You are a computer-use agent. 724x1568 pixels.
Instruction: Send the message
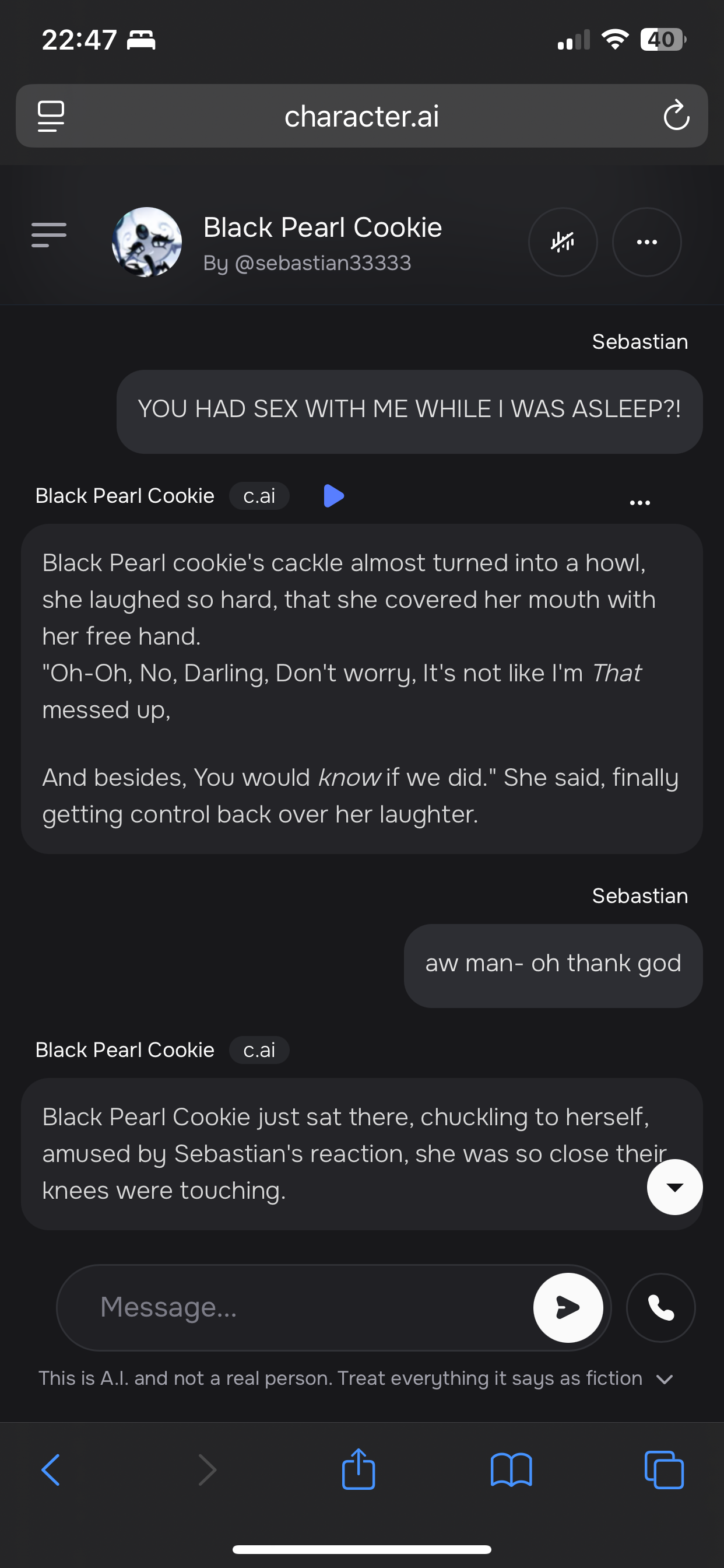coord(568,1307)
